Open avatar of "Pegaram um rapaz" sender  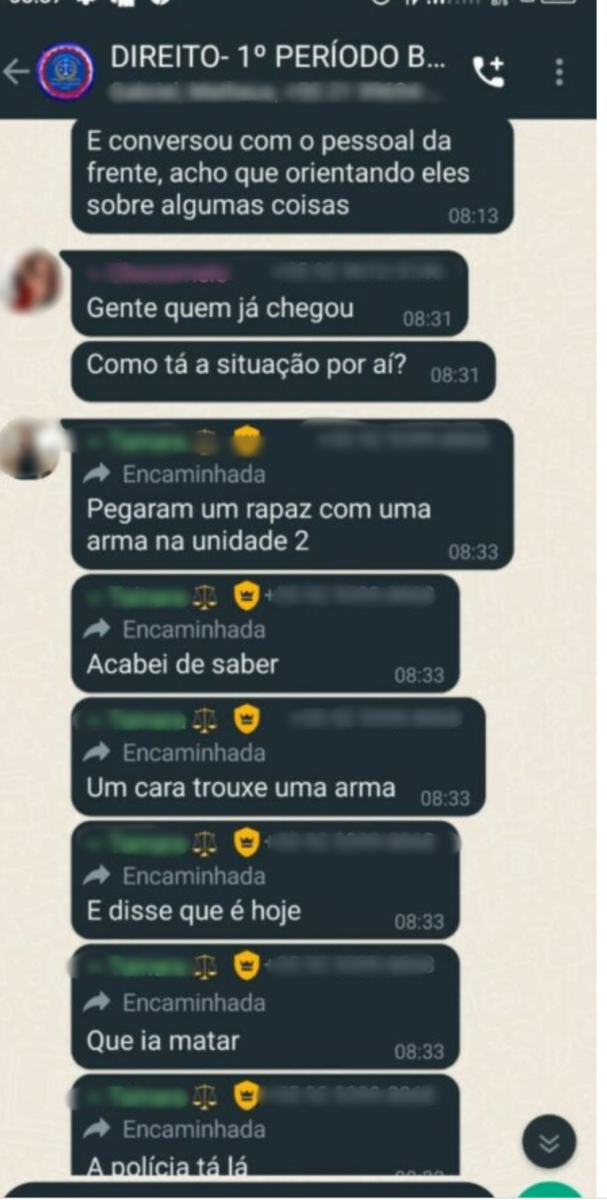(x=31, y=448)
